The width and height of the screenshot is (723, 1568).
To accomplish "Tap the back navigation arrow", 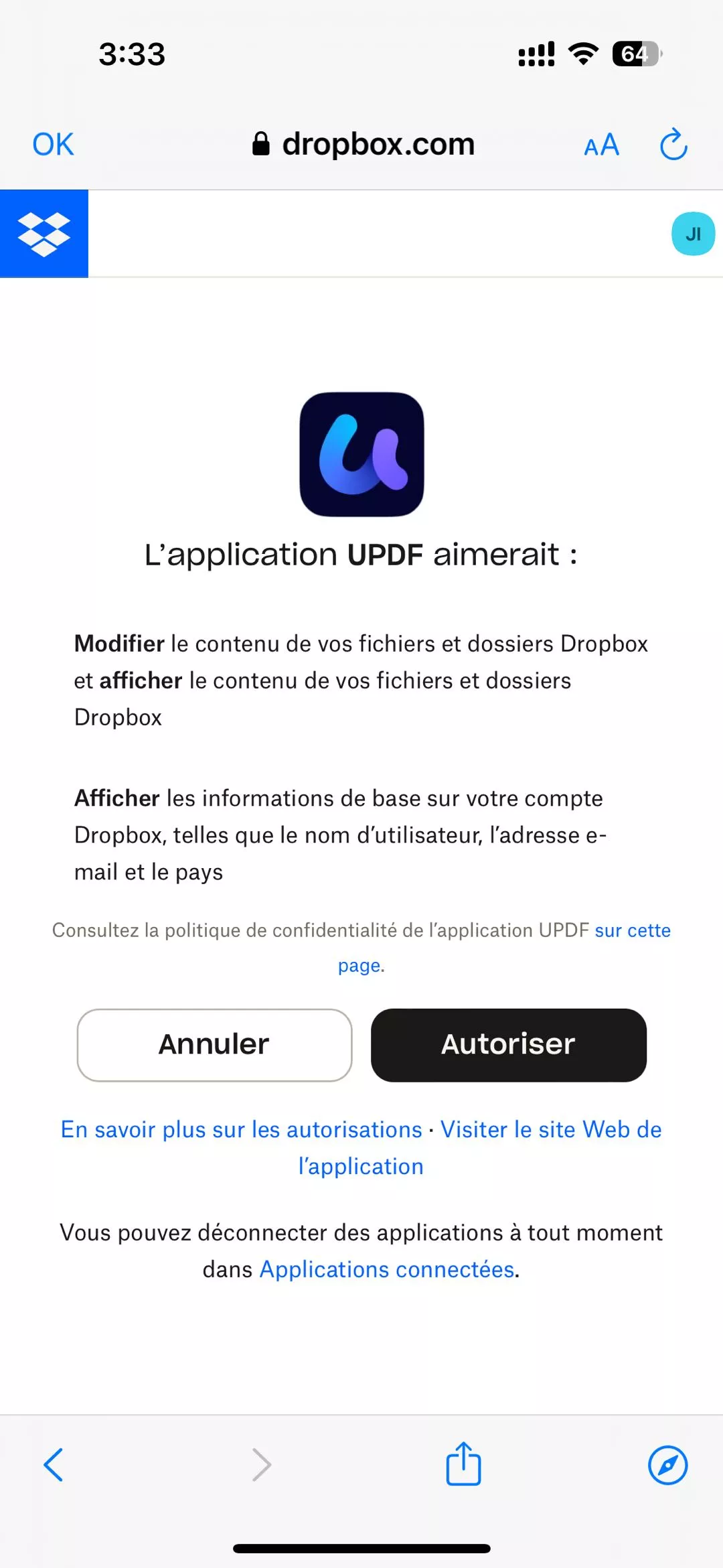I will [55, 1463].
